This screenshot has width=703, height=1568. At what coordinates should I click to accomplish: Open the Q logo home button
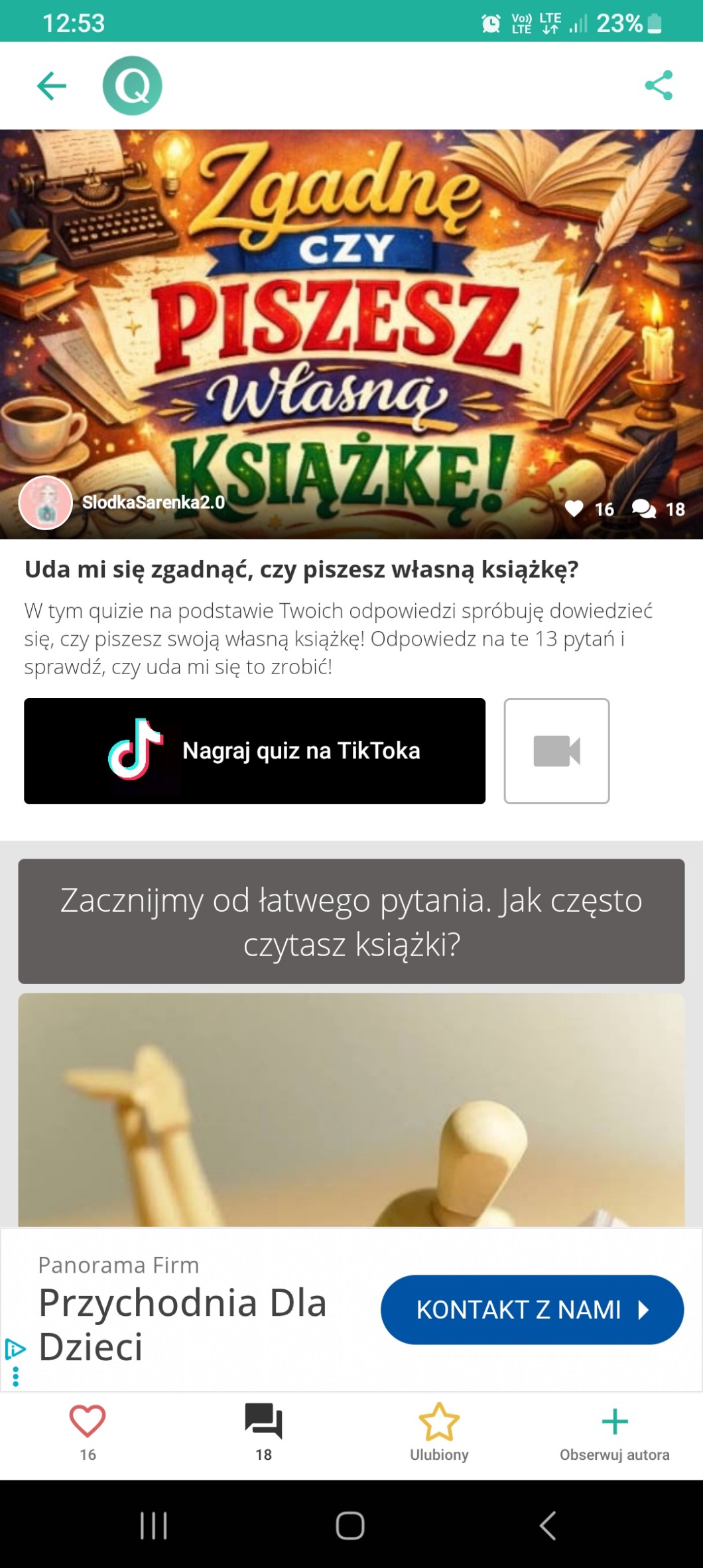pyautogui.click(x=133, y=86)
